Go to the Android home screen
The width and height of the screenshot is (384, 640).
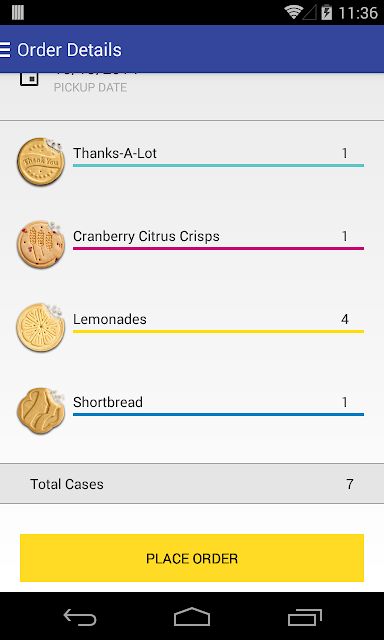(192, 617)
